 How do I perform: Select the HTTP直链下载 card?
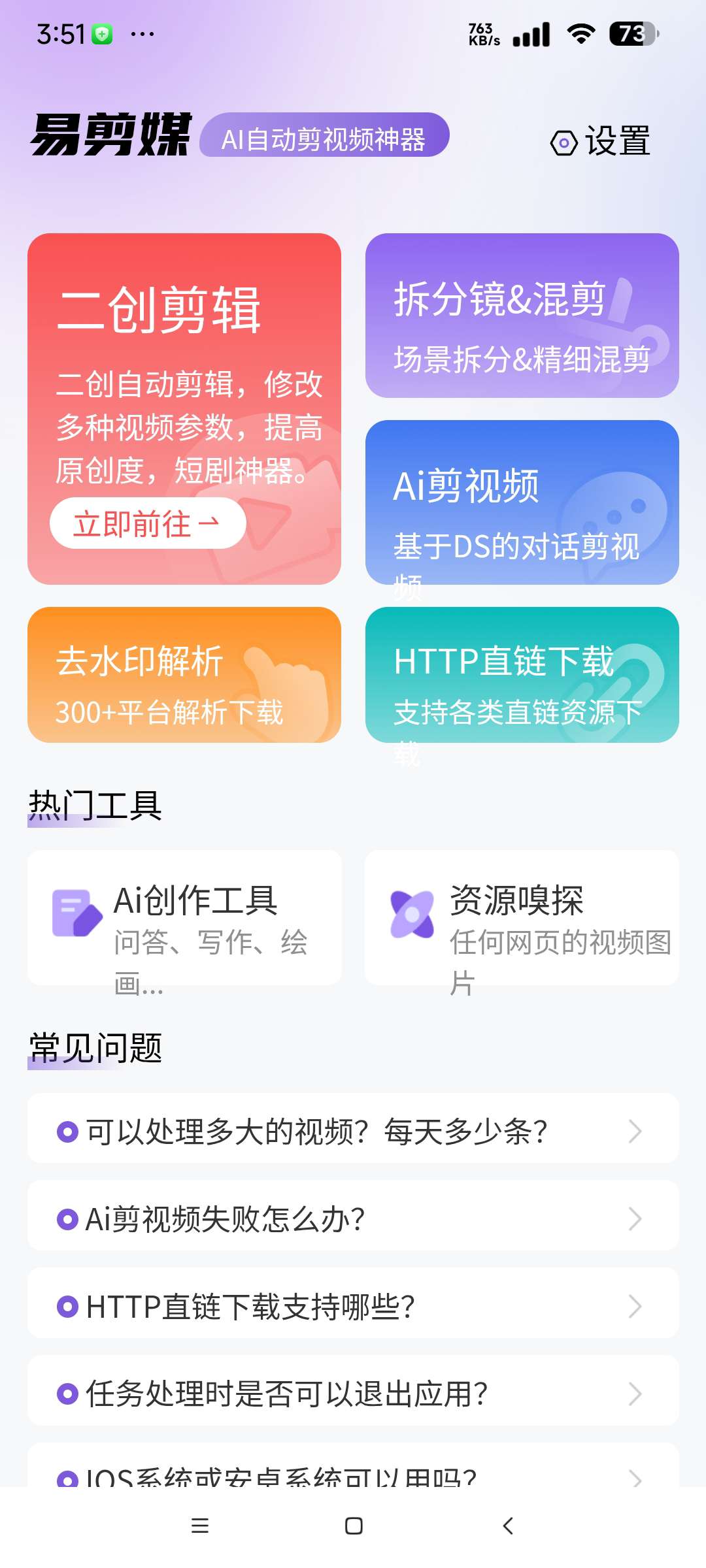[522, 675]
